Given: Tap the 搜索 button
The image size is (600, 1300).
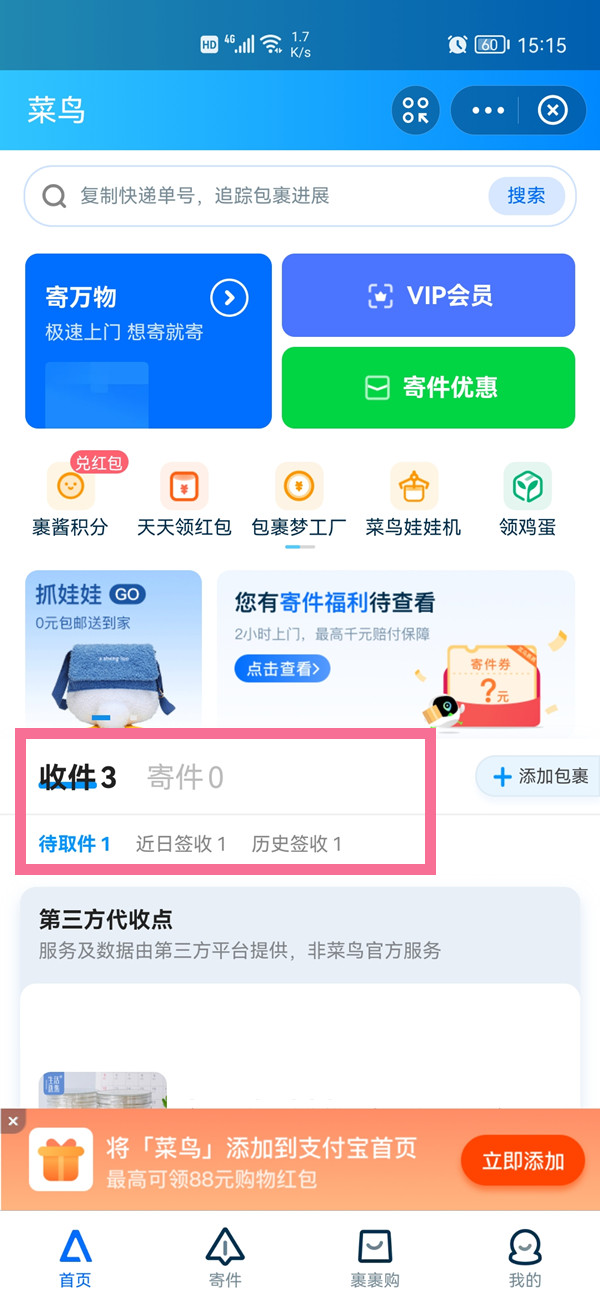Looking at the screenshot, I should coord(526,196).
